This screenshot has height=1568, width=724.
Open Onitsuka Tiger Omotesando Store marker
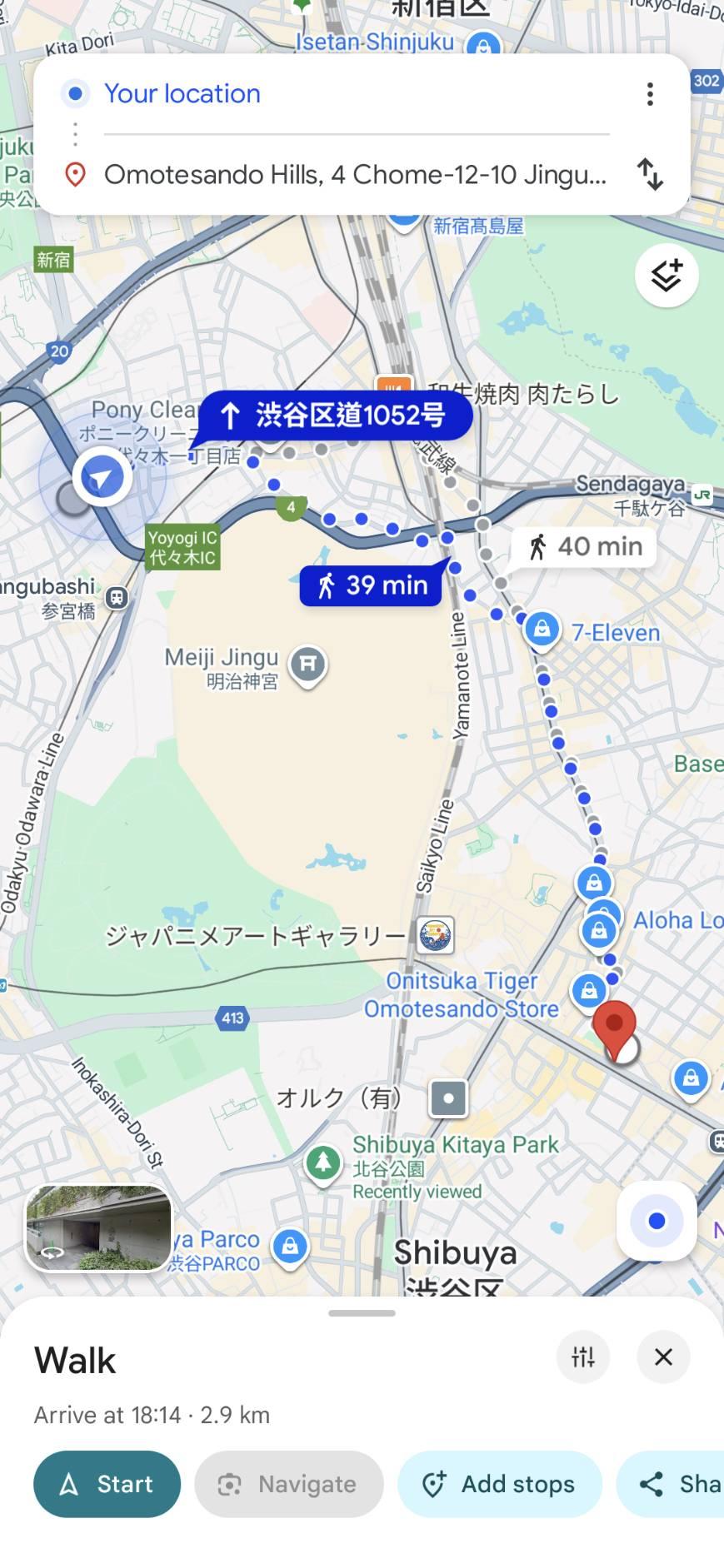pos(588,991)
